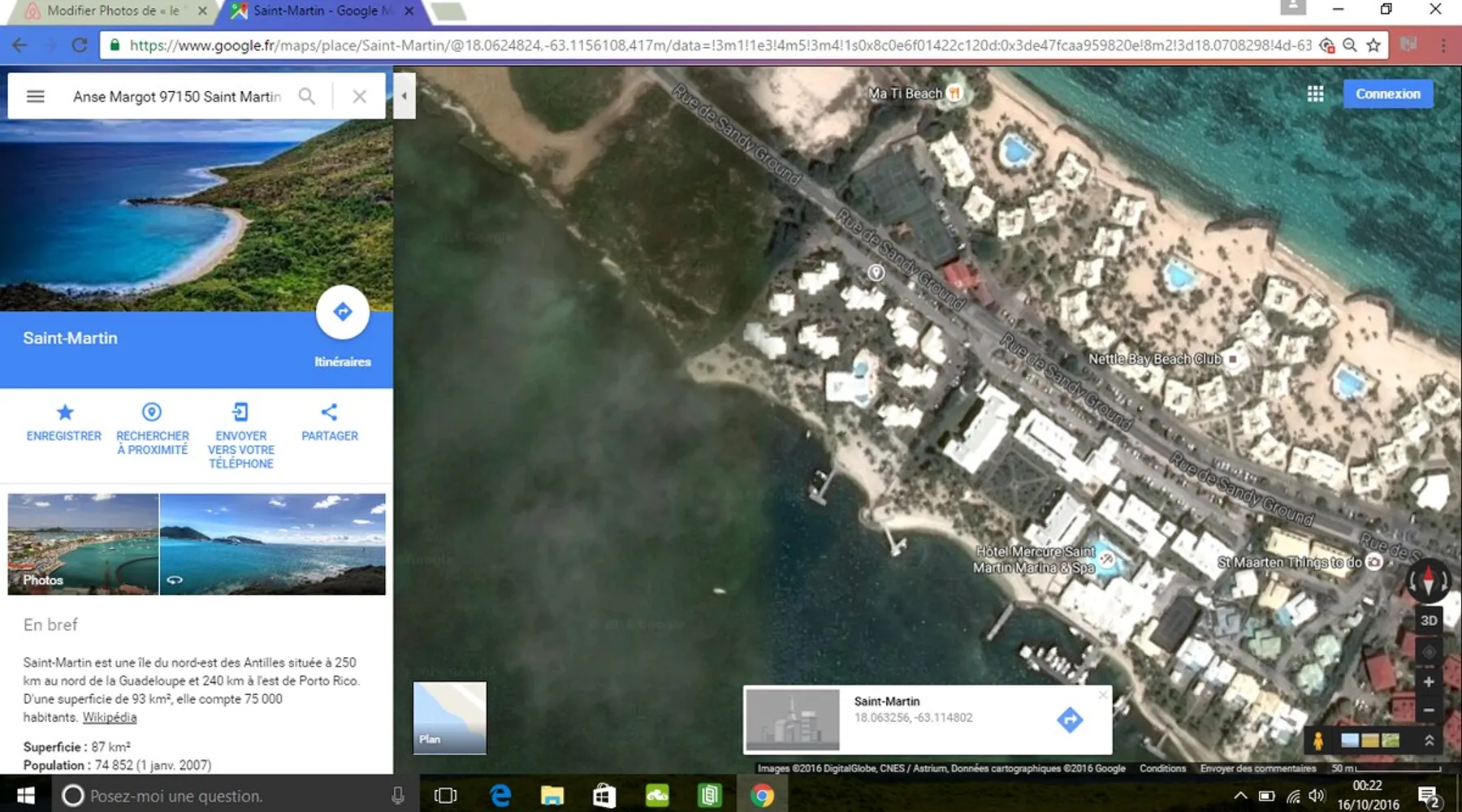Image resolution: width=1462 pixels, height=812 pixels.
Task: Clear the Anse Margot search text
Action: point(359,96)
